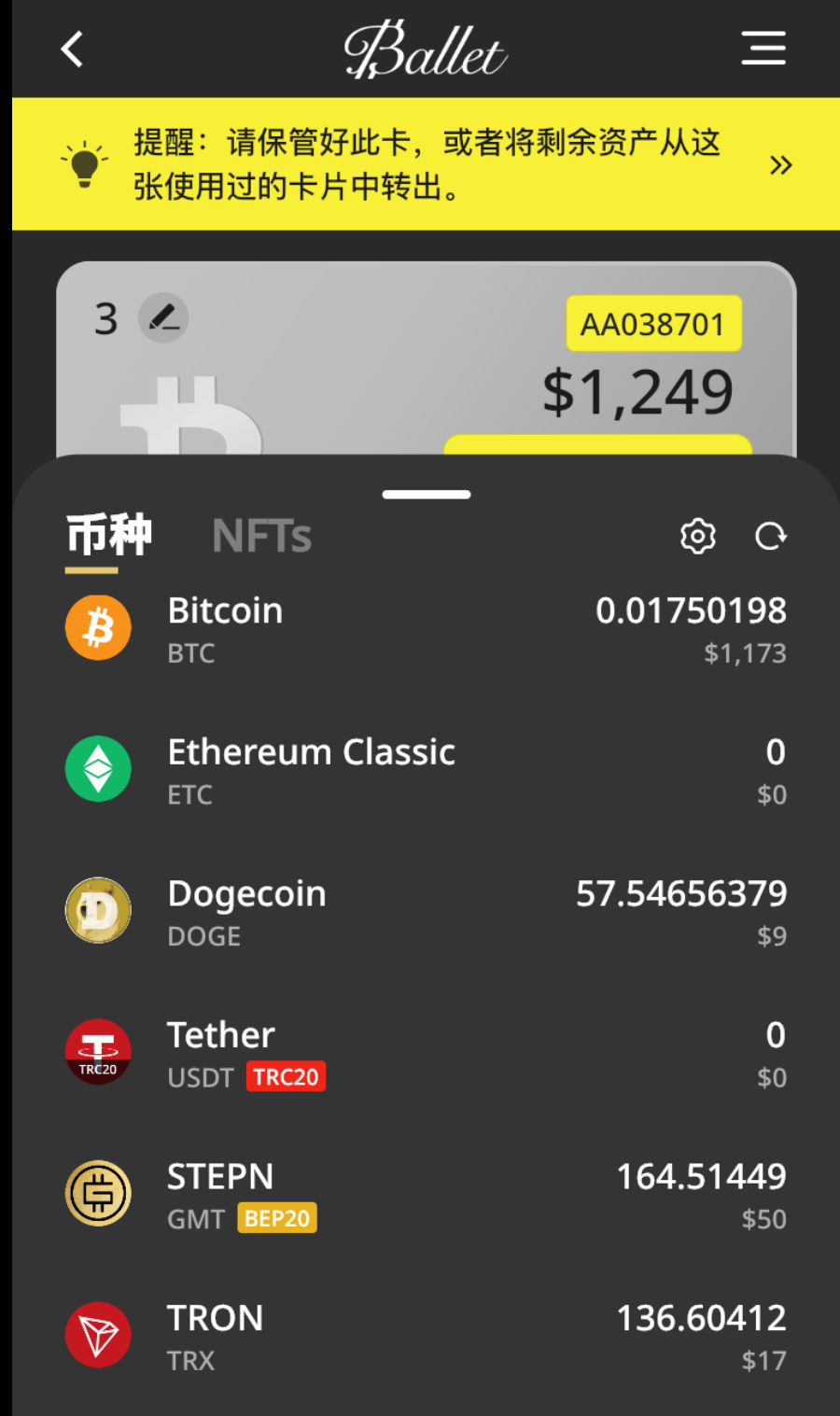
Task: Refresh the balances
Action: click(x=770, y=536)
